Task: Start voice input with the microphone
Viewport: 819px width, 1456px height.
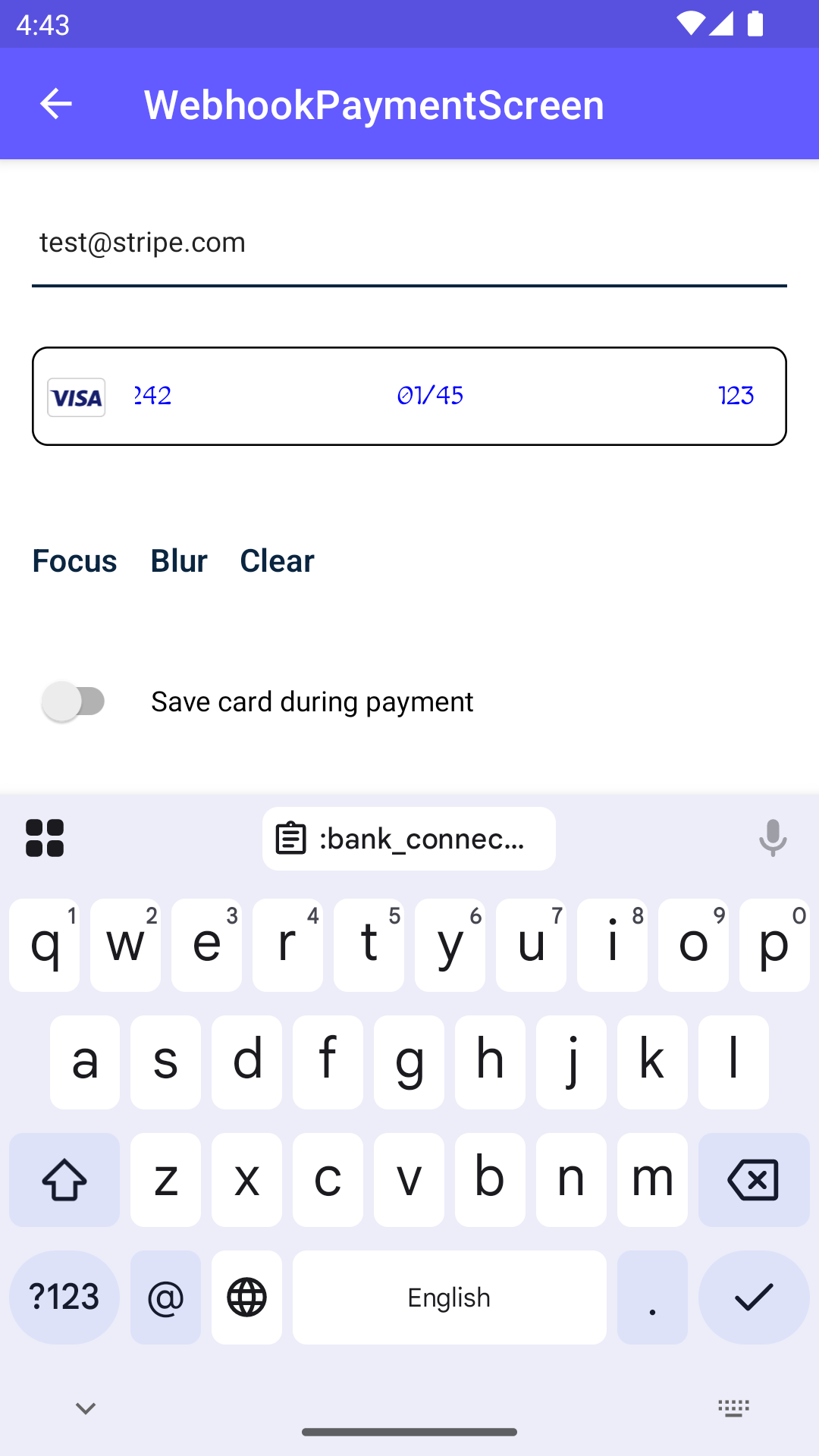Action: pos(773,839)
